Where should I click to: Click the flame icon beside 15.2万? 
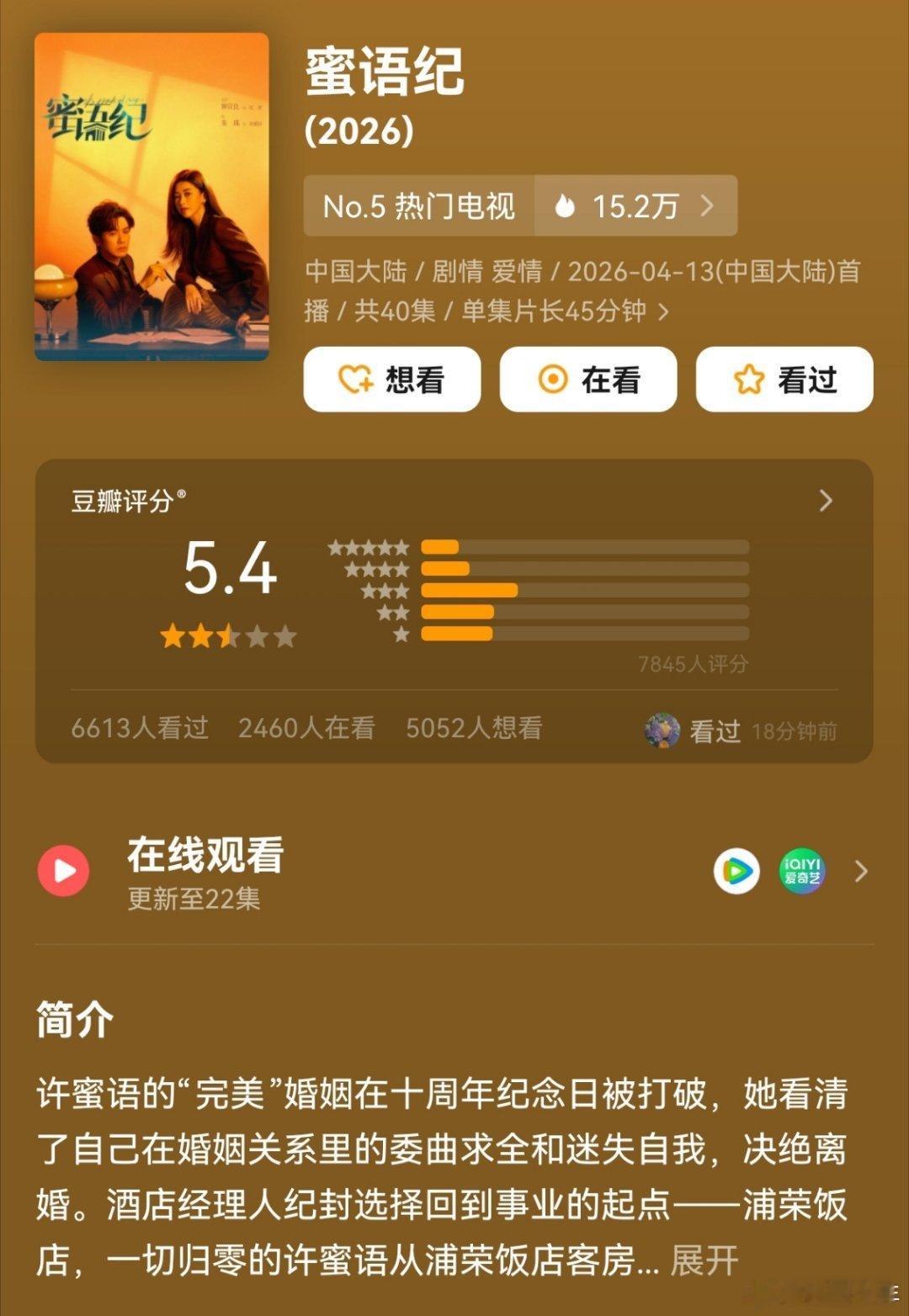[x=568, y=205]
